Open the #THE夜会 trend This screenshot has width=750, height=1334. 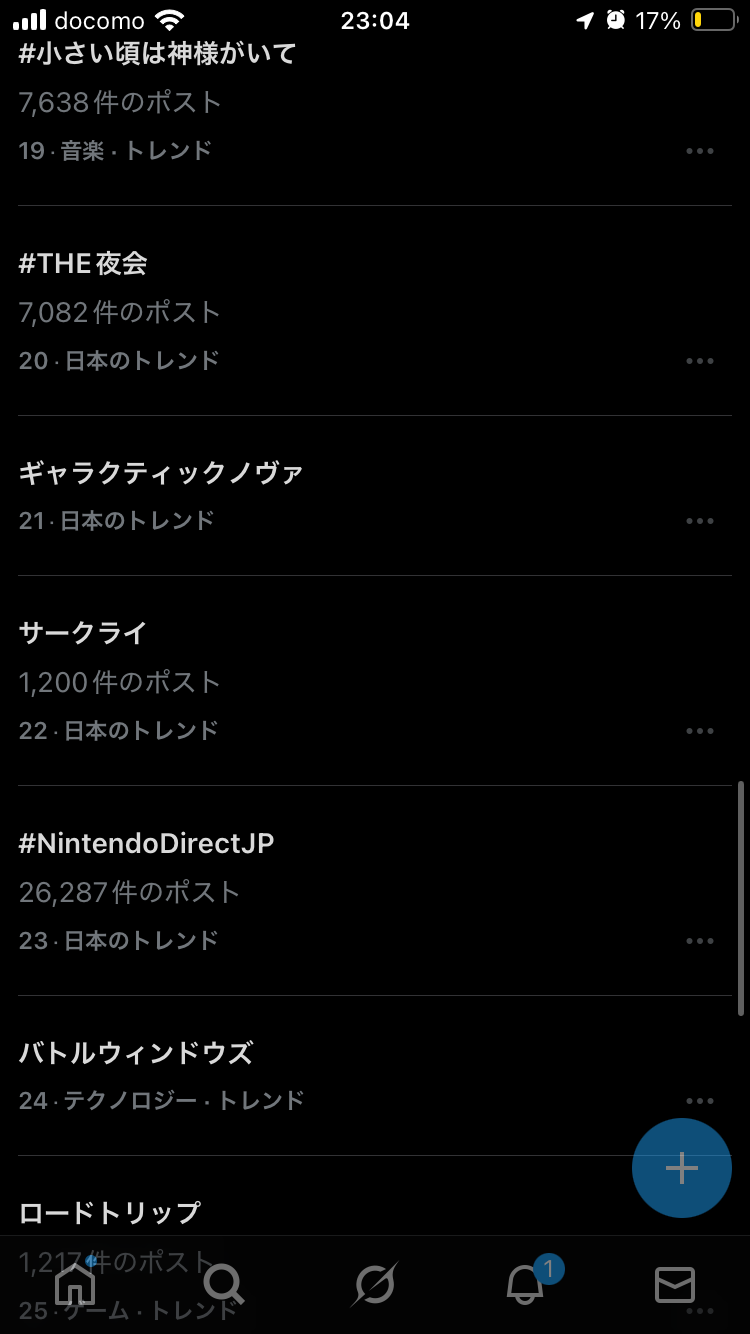pyautogui.click(x=84, y=264)
